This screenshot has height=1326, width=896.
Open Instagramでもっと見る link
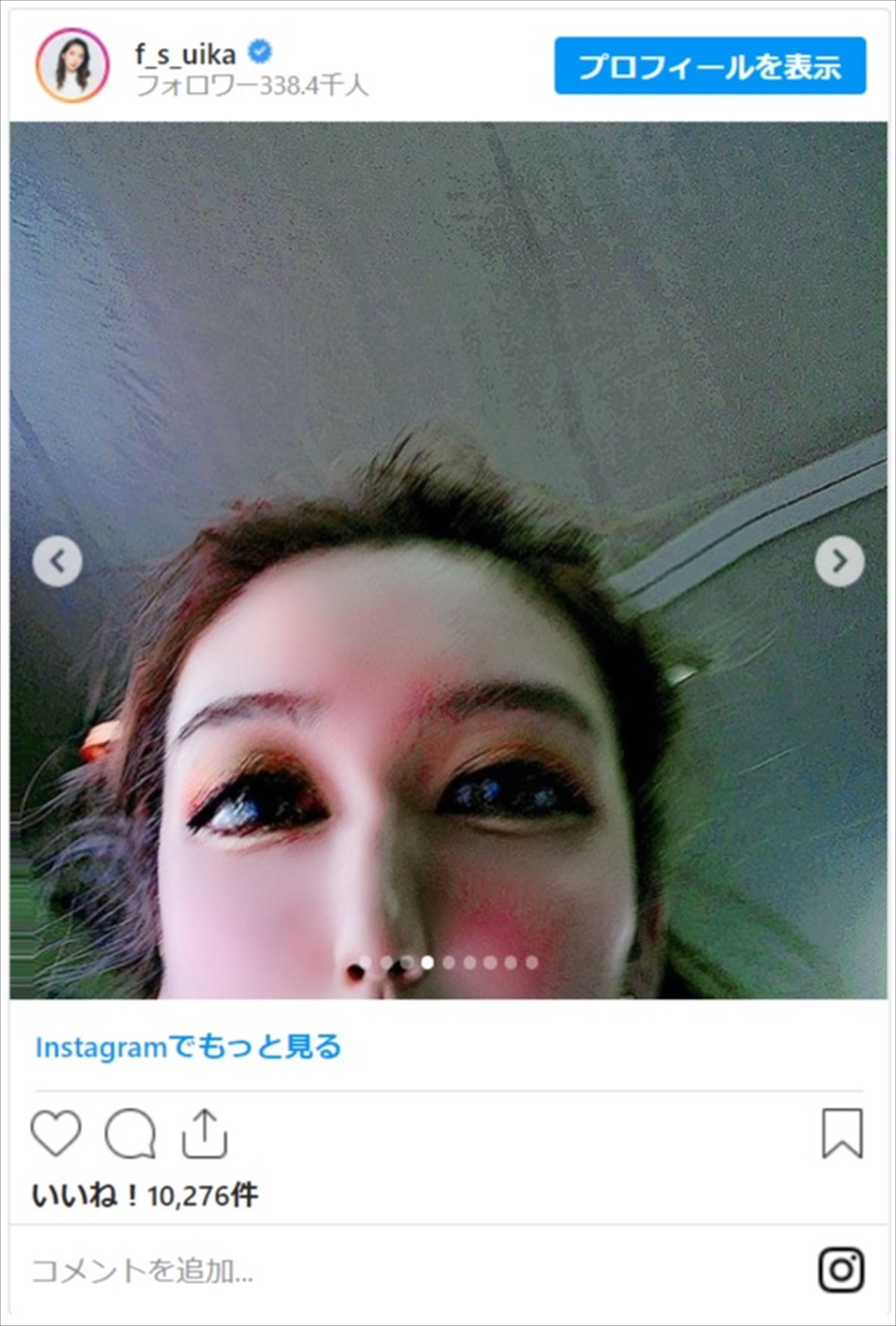coord(188,1047)
